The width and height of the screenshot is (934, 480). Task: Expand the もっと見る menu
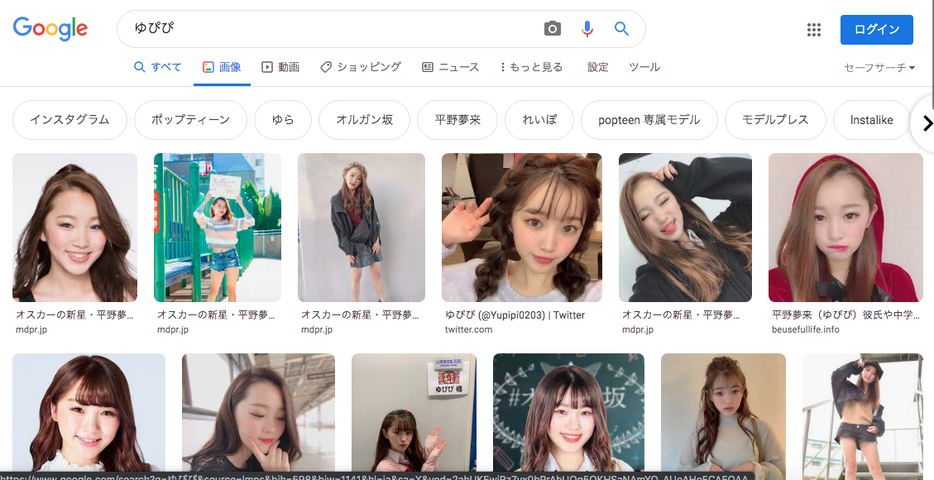(x=531, y=67)
